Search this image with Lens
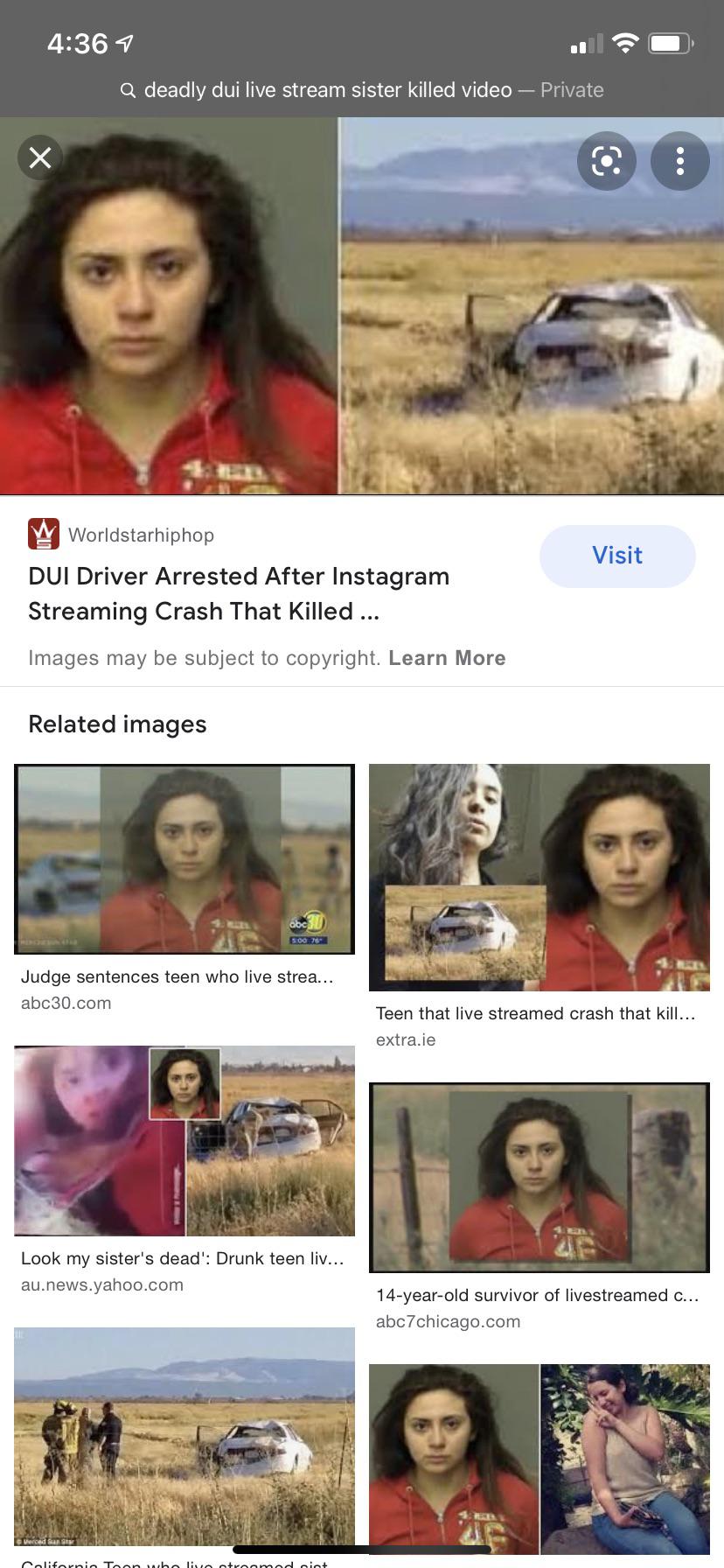724x1568 pixels. pos(606,161)
